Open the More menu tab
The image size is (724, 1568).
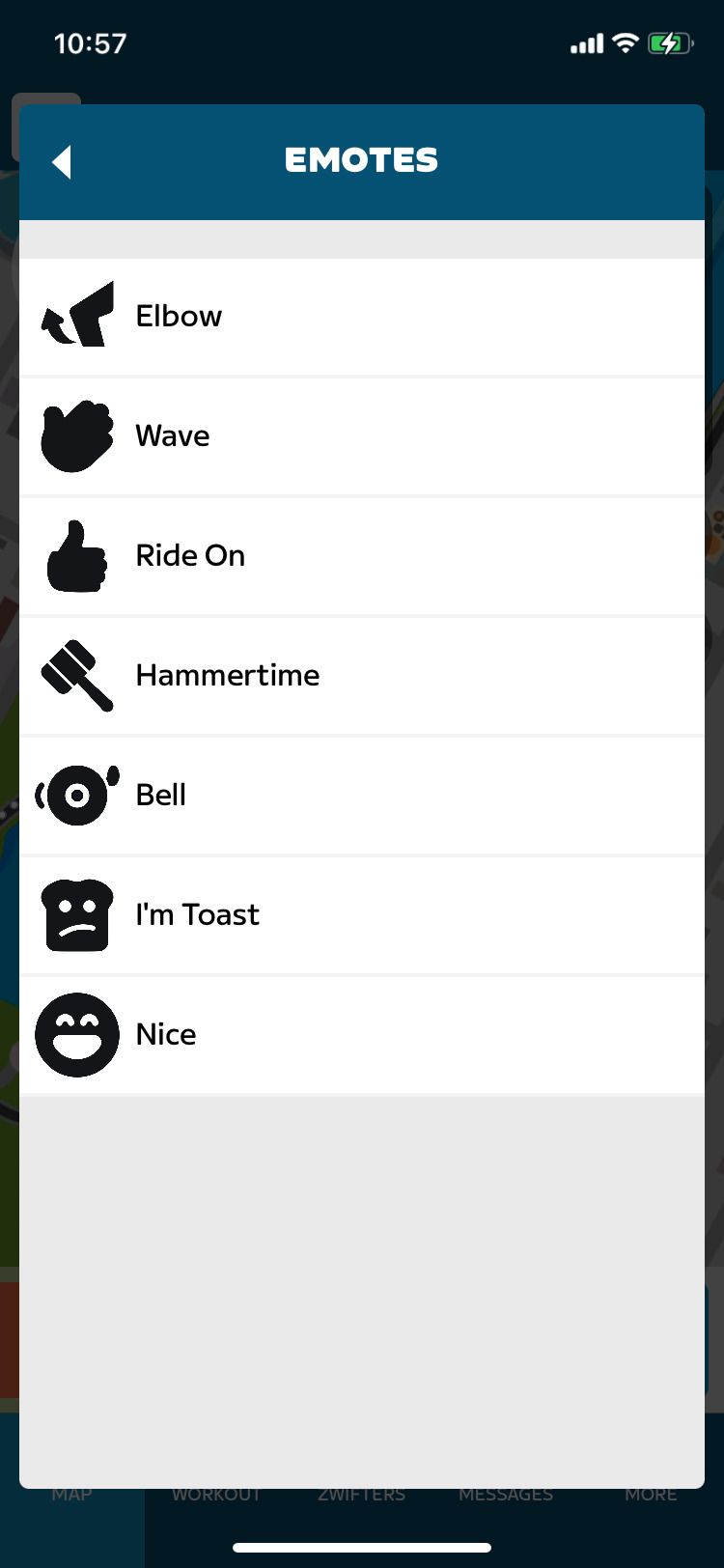coord(650,1494)
